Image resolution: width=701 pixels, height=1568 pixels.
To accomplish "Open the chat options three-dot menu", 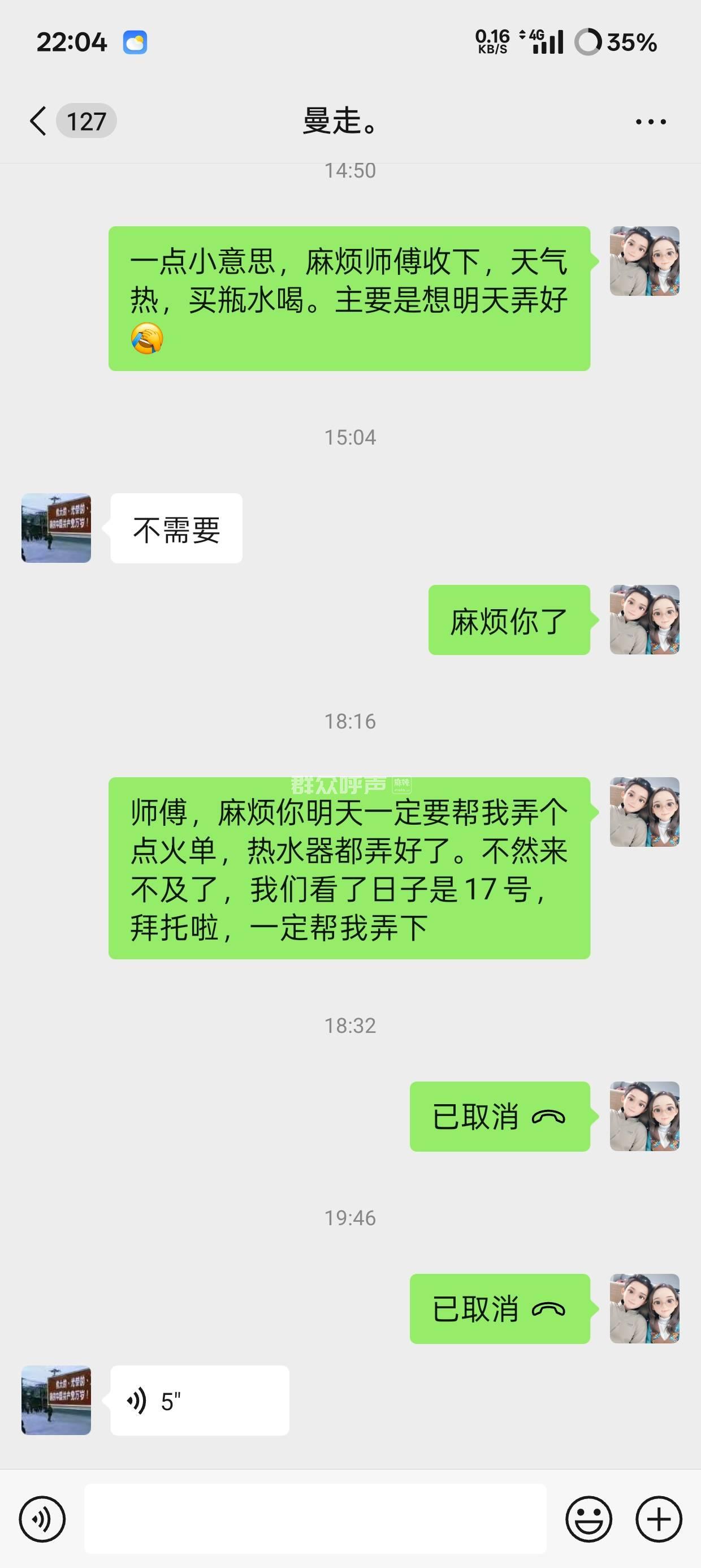I will (650, 122).
